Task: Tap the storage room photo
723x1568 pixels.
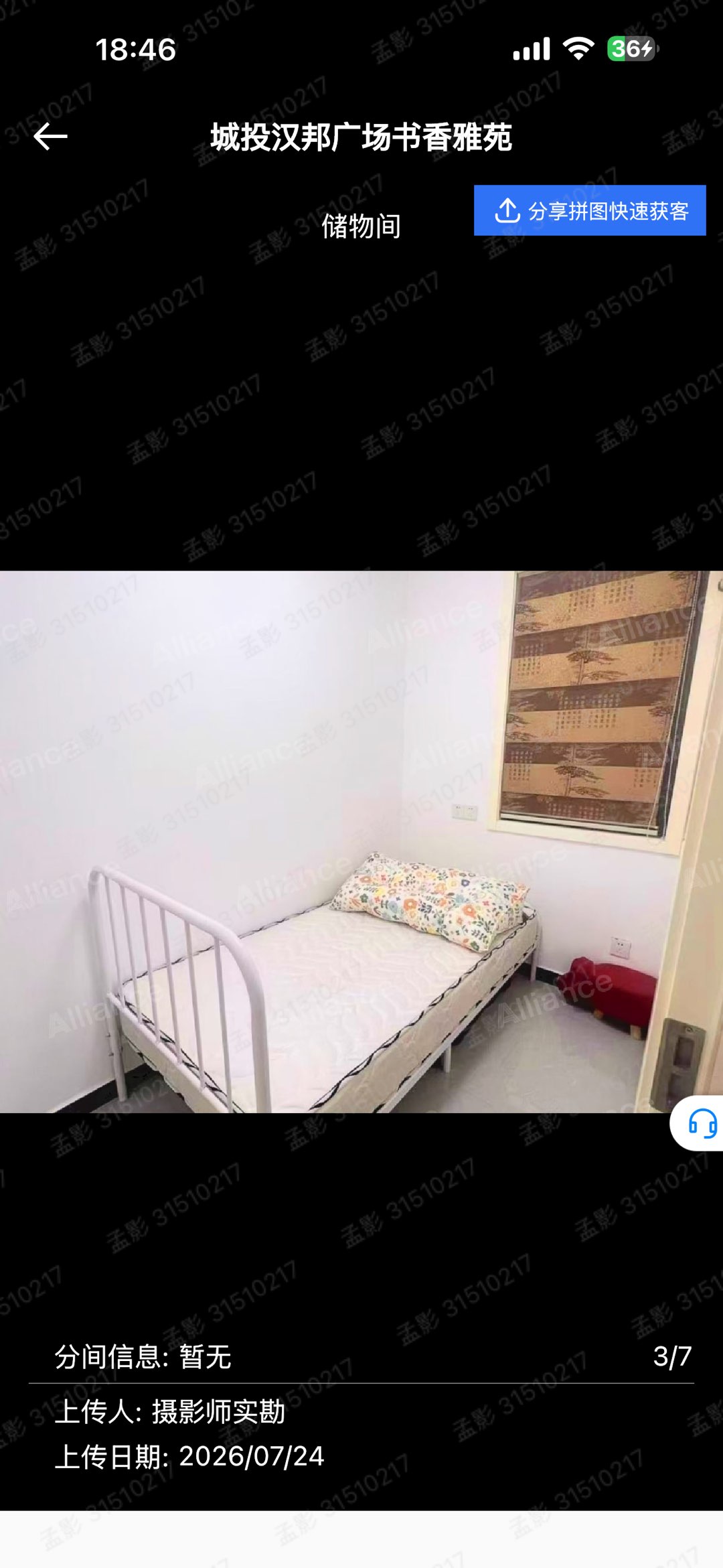Action: pos(361,842)
